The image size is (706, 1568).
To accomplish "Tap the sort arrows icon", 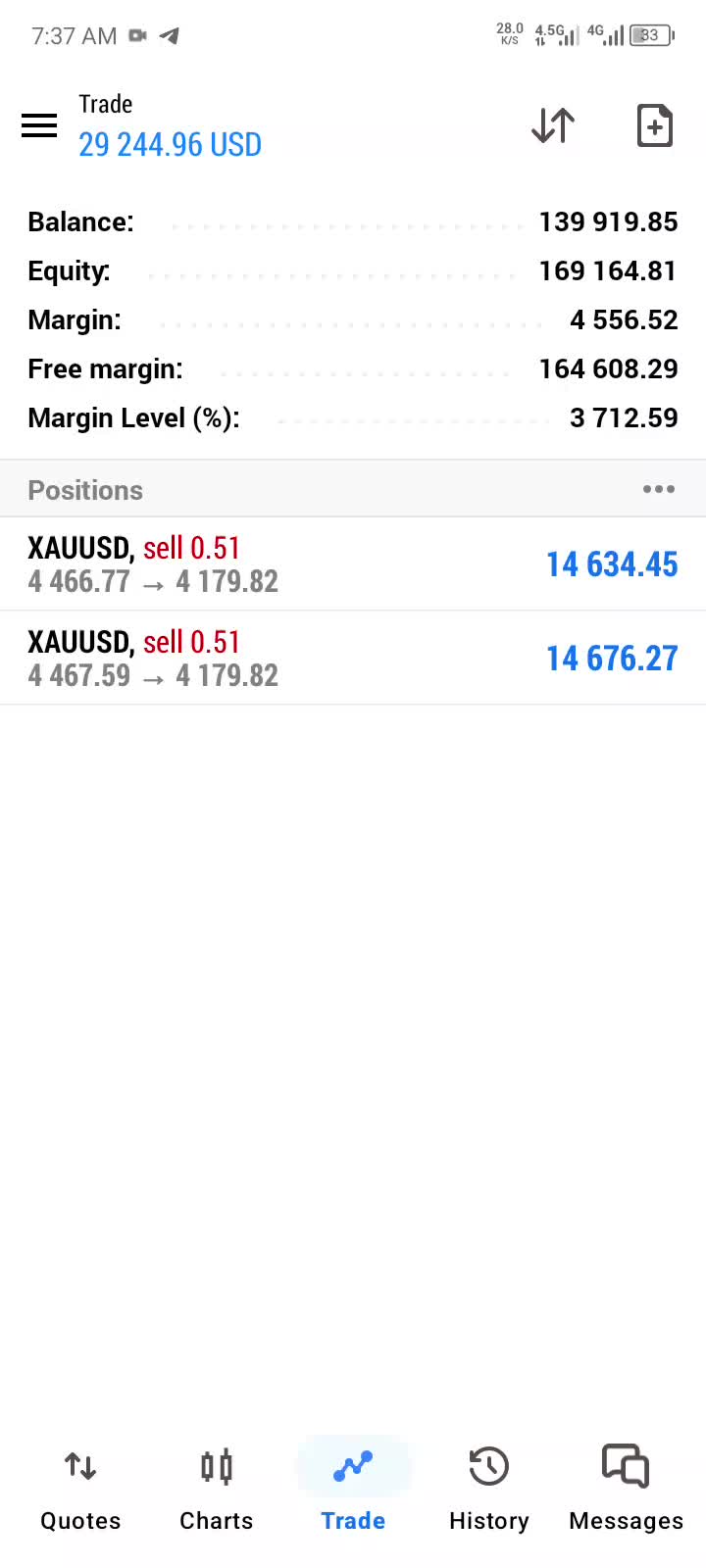I will (x=553, y=125).
